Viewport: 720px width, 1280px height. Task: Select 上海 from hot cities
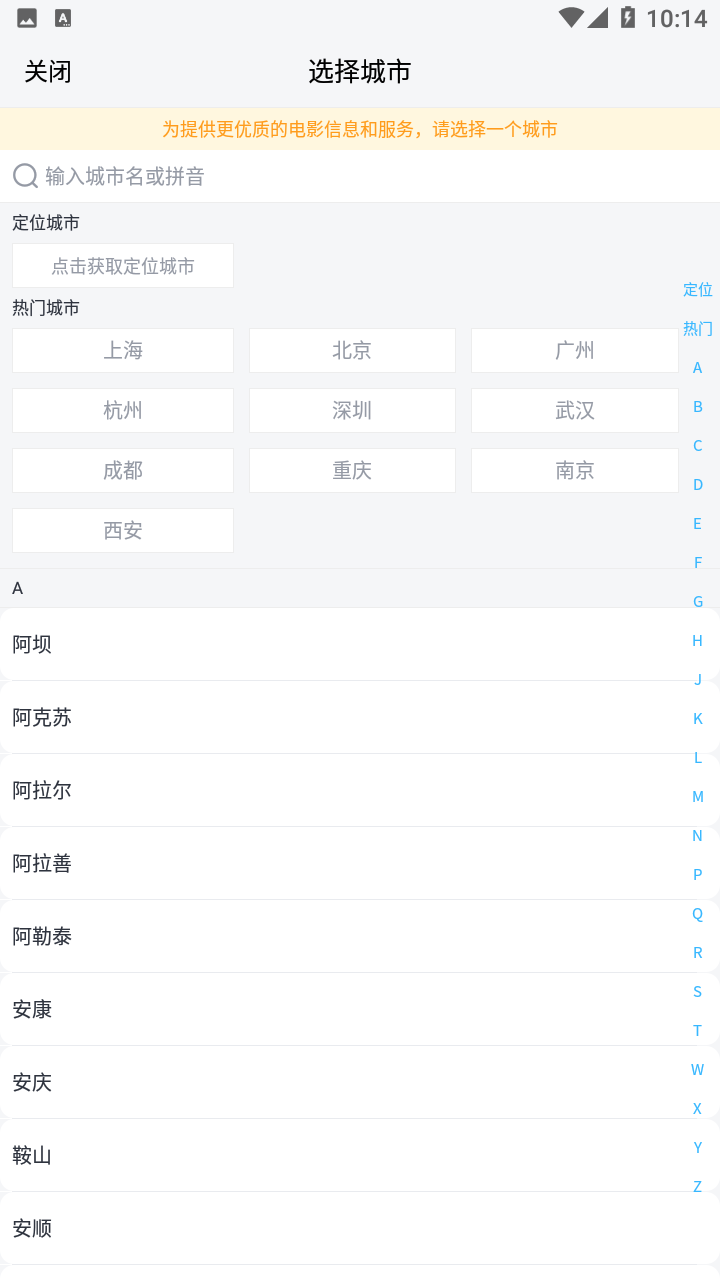point(123,350)
